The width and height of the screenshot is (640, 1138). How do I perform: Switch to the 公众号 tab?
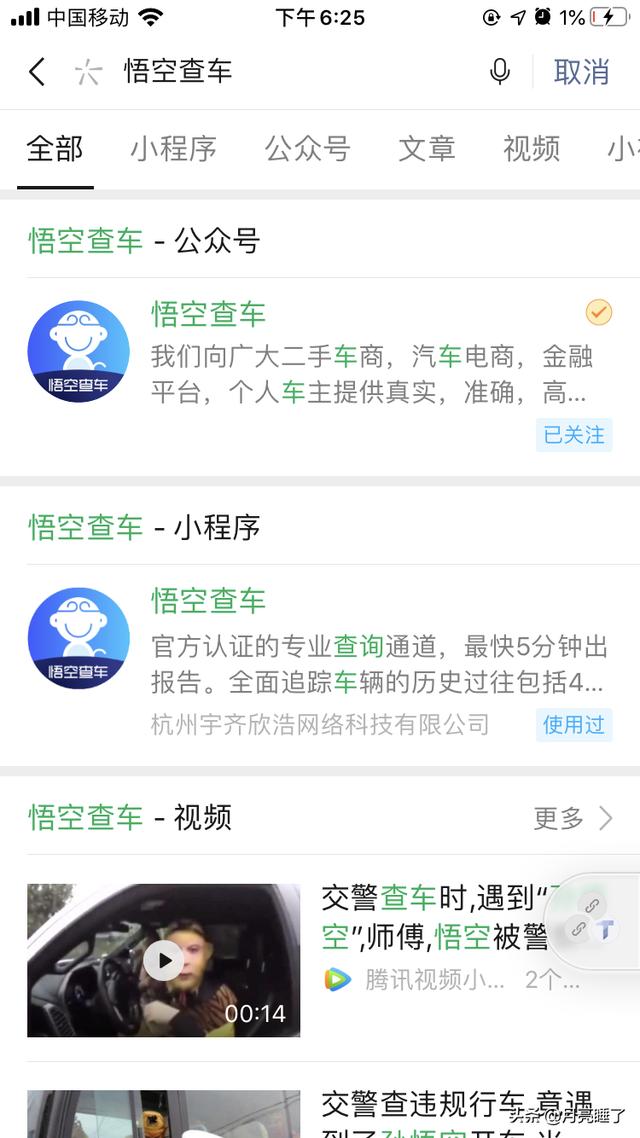[307, 149]
